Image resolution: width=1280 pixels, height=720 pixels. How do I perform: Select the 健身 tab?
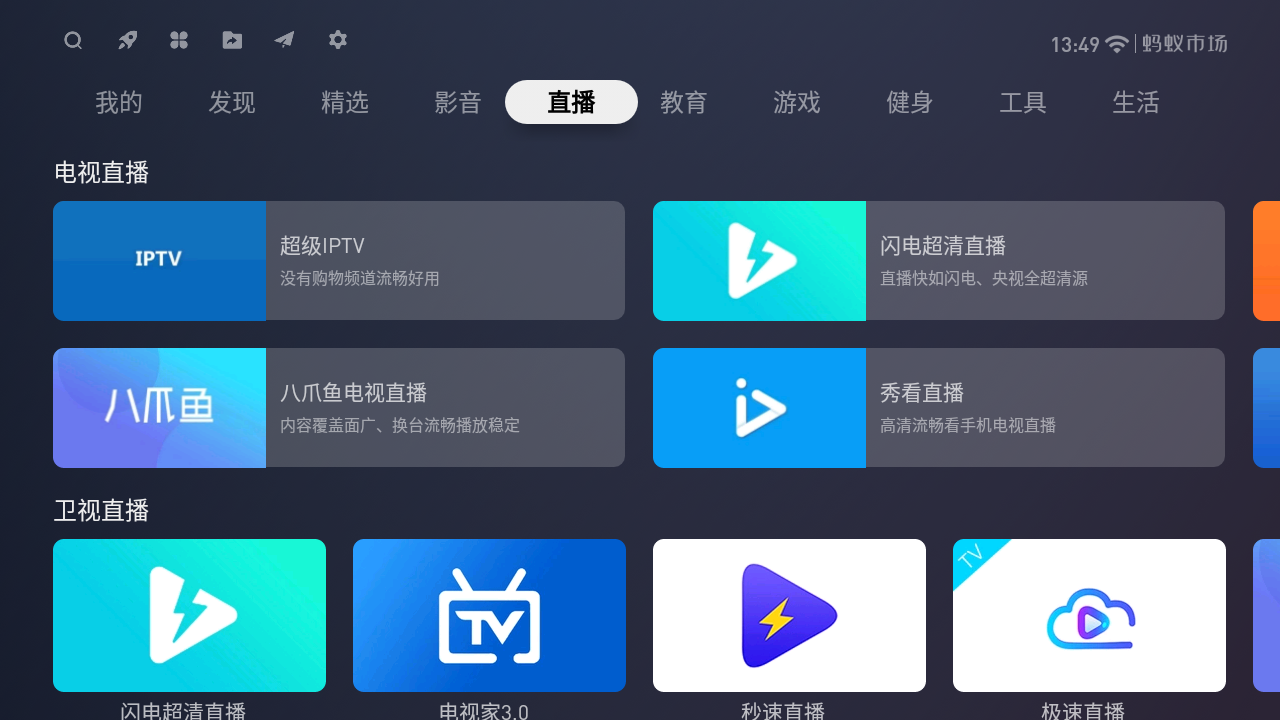(x=910, y=102)
